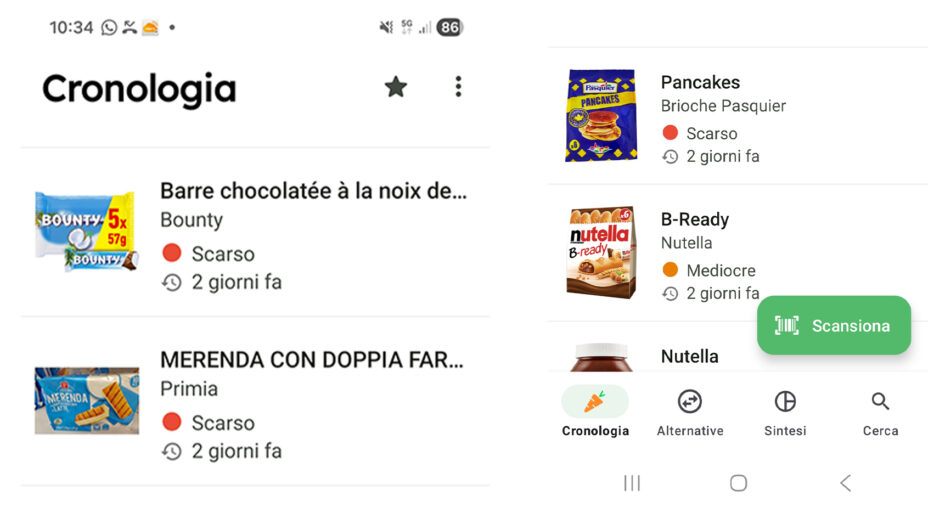Open the overflow menu
The image size is (928, 507).
(458, 87)
